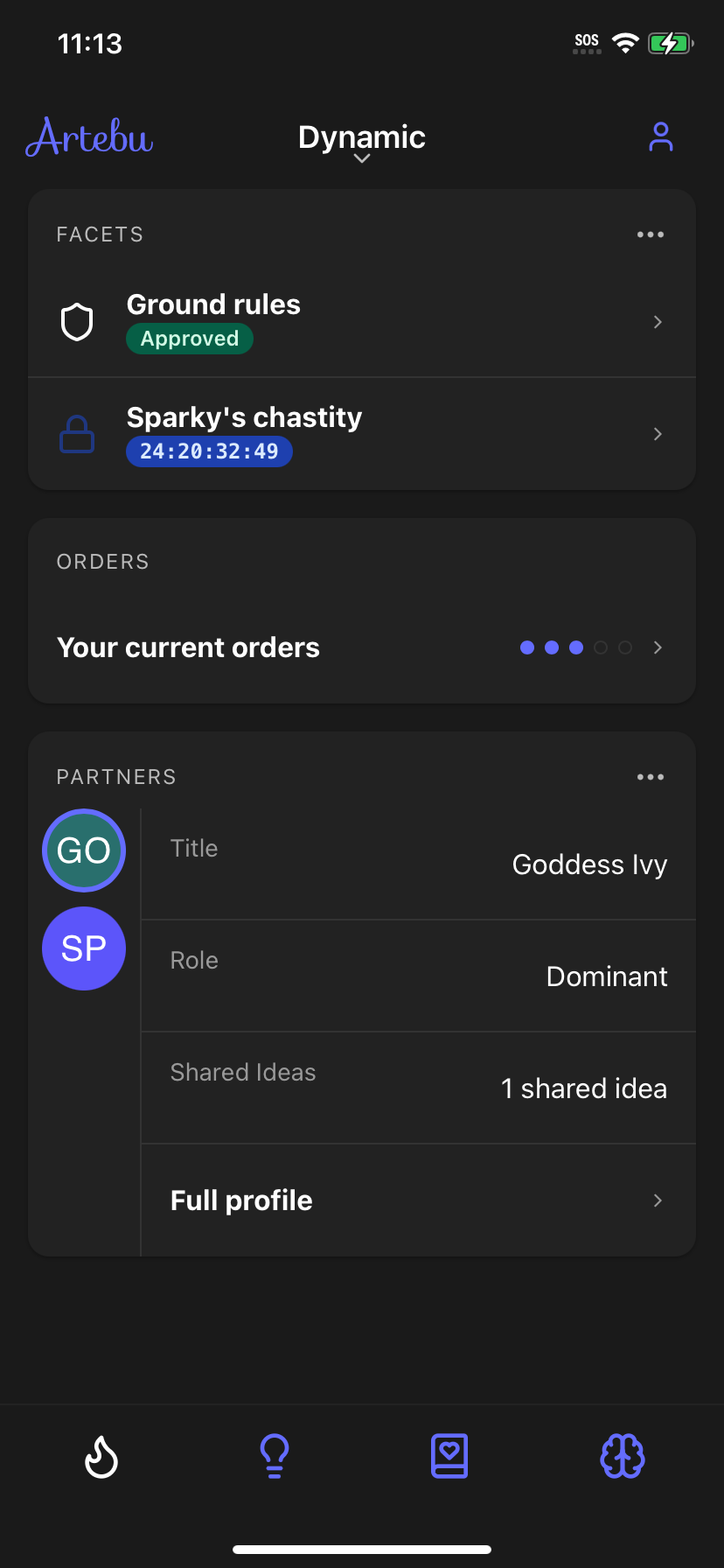This screenshot has width=724, height=1568.
Task: Select the GO partner avatar
Action: pyautogui.click(x=84, y=850)
